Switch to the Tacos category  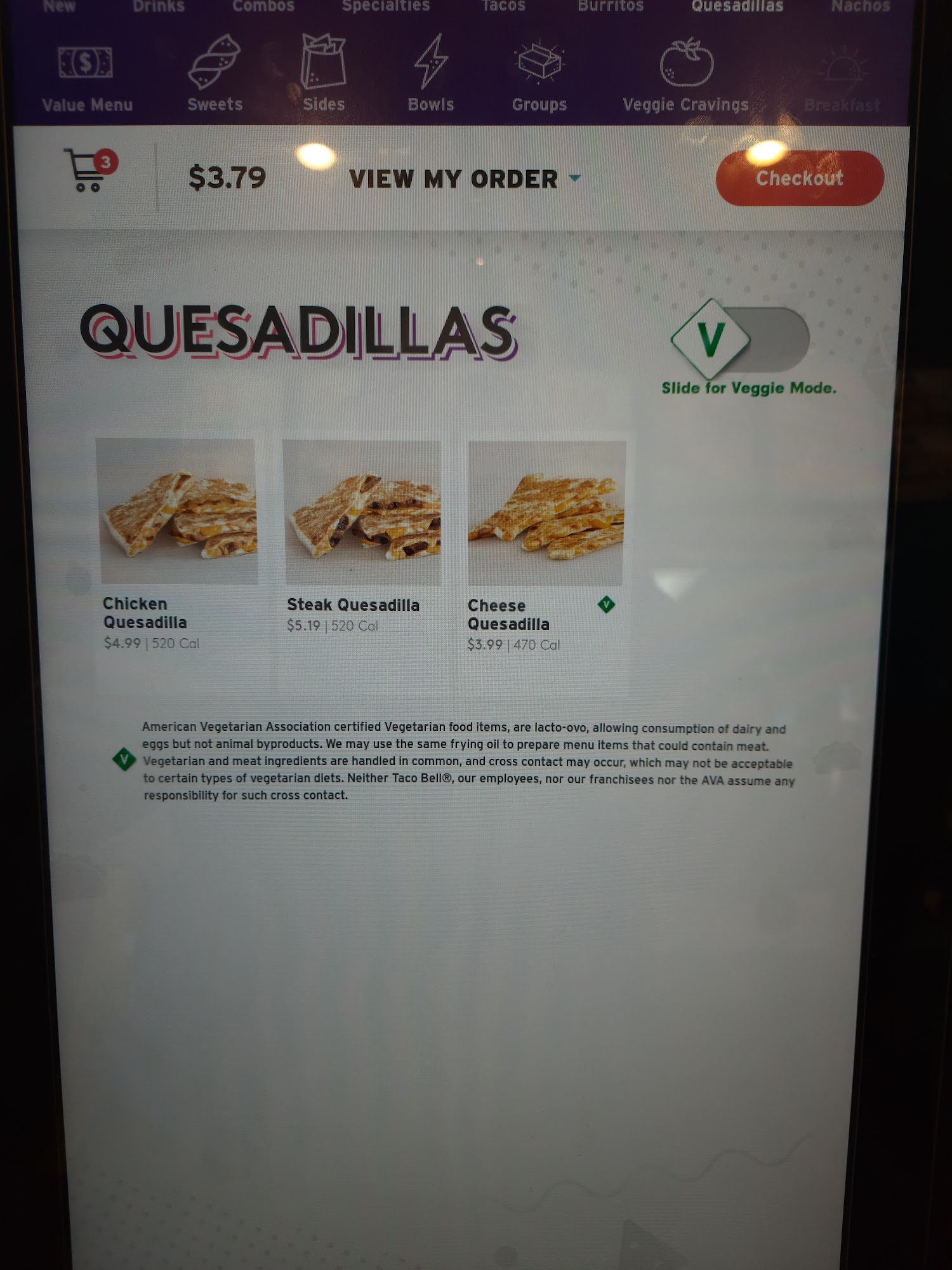503,6
